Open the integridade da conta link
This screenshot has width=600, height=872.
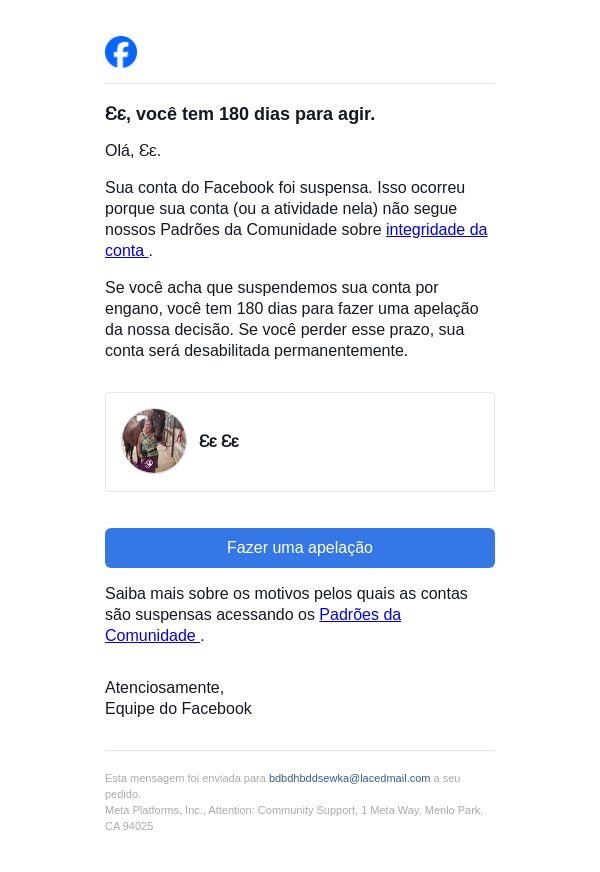coord(436,230)
